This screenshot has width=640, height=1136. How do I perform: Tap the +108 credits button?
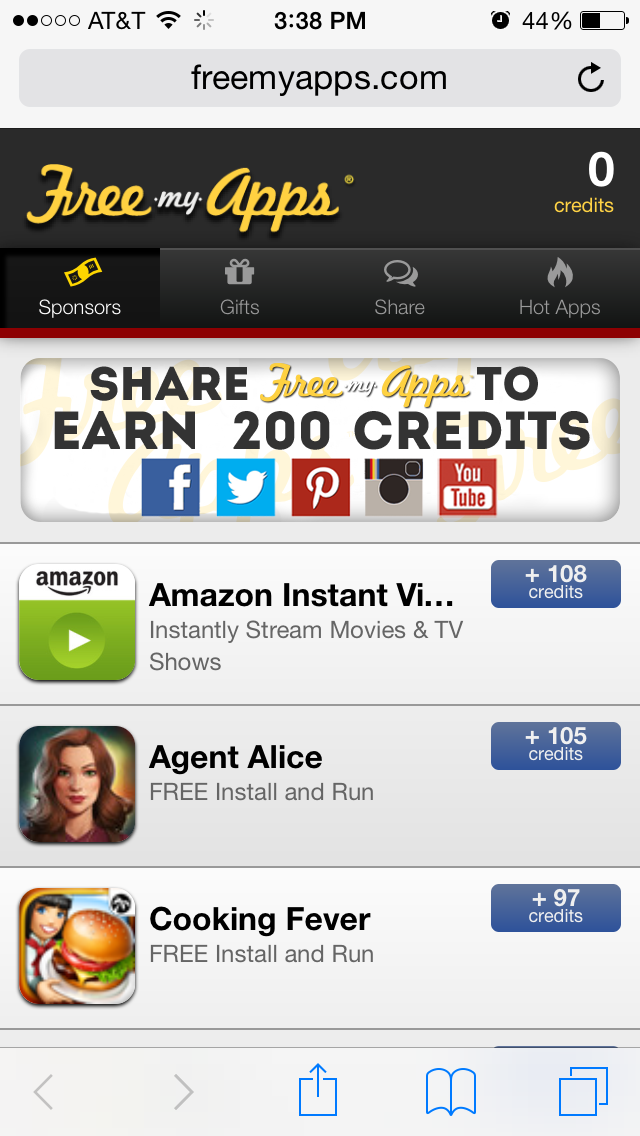click(556, 584)
